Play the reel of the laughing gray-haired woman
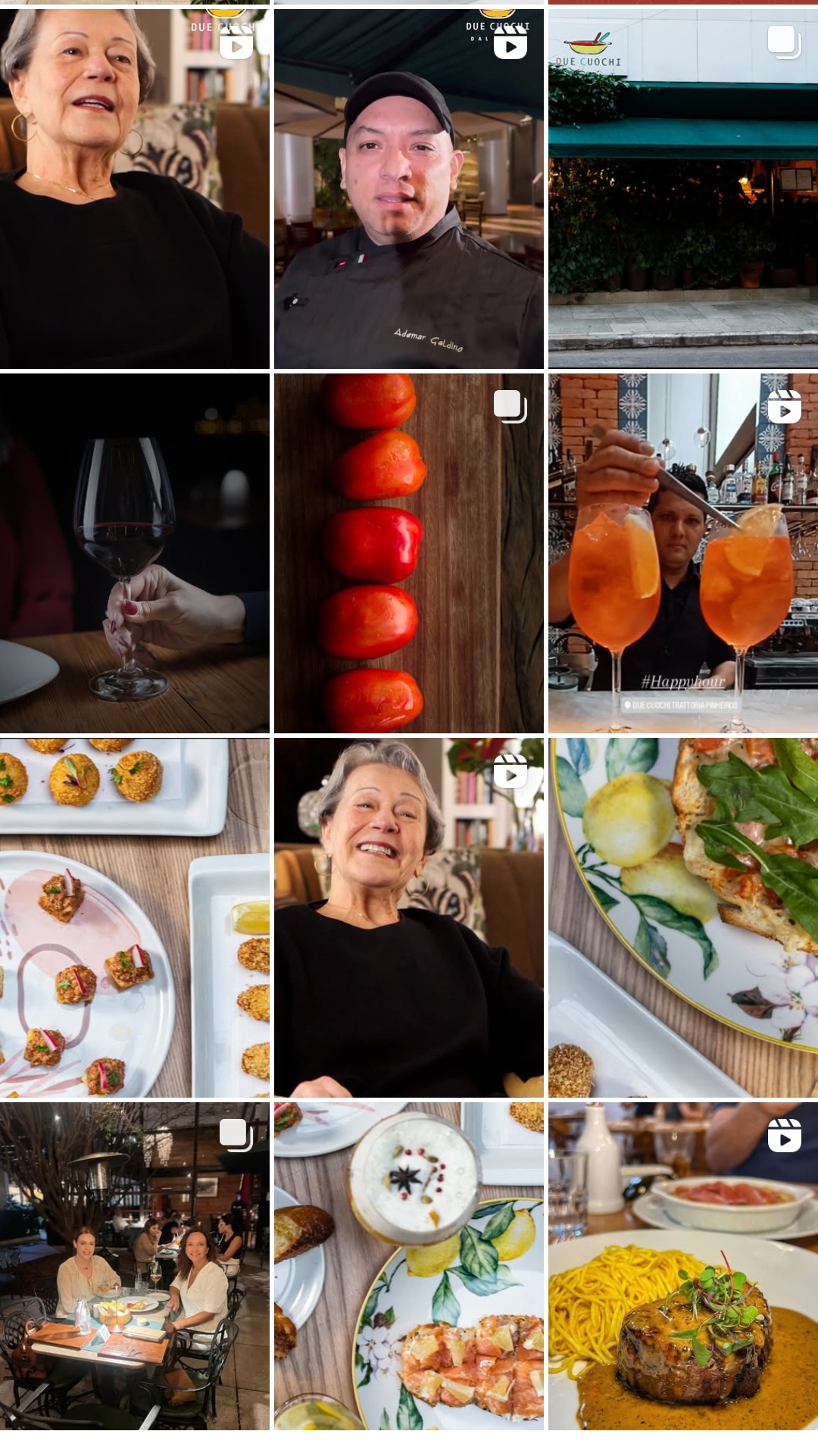 click(408, 917)
